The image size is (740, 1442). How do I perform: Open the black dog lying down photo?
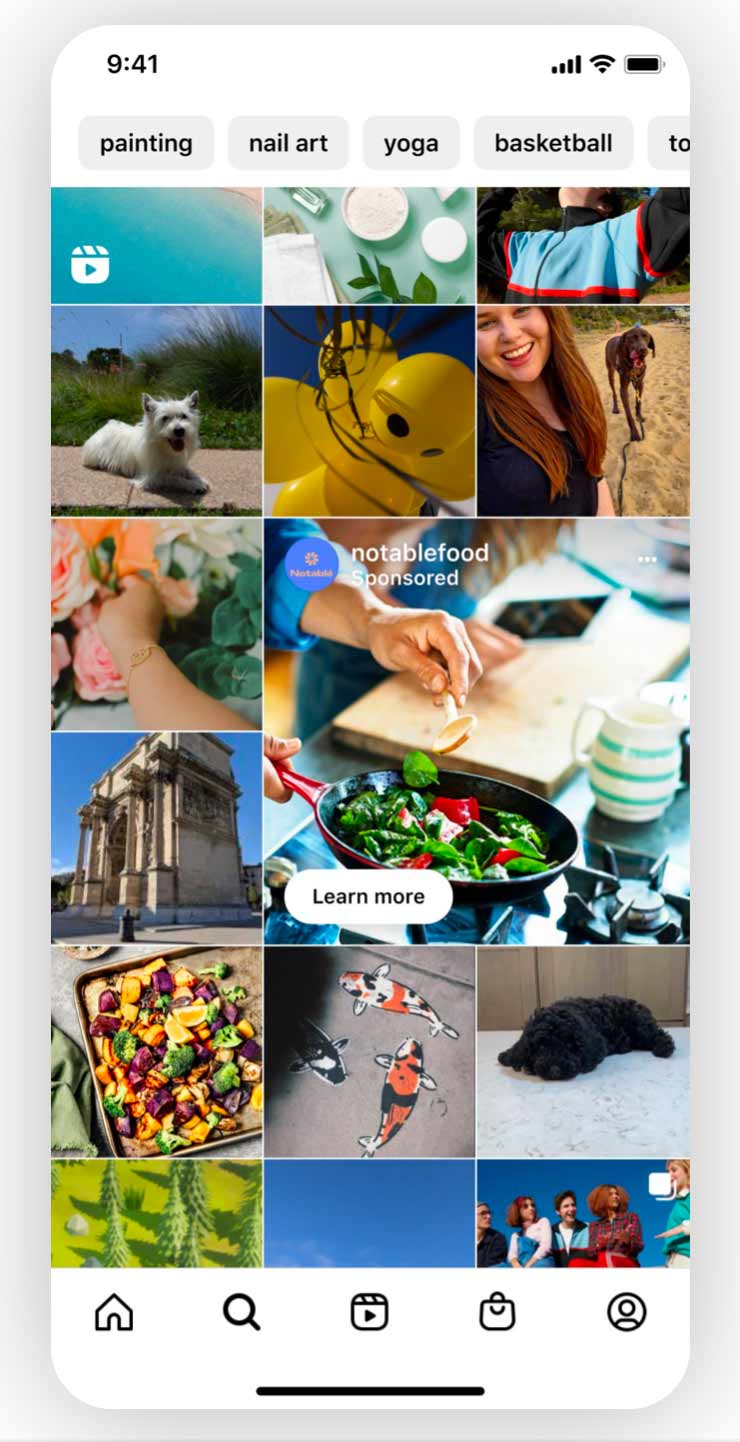583,1052
